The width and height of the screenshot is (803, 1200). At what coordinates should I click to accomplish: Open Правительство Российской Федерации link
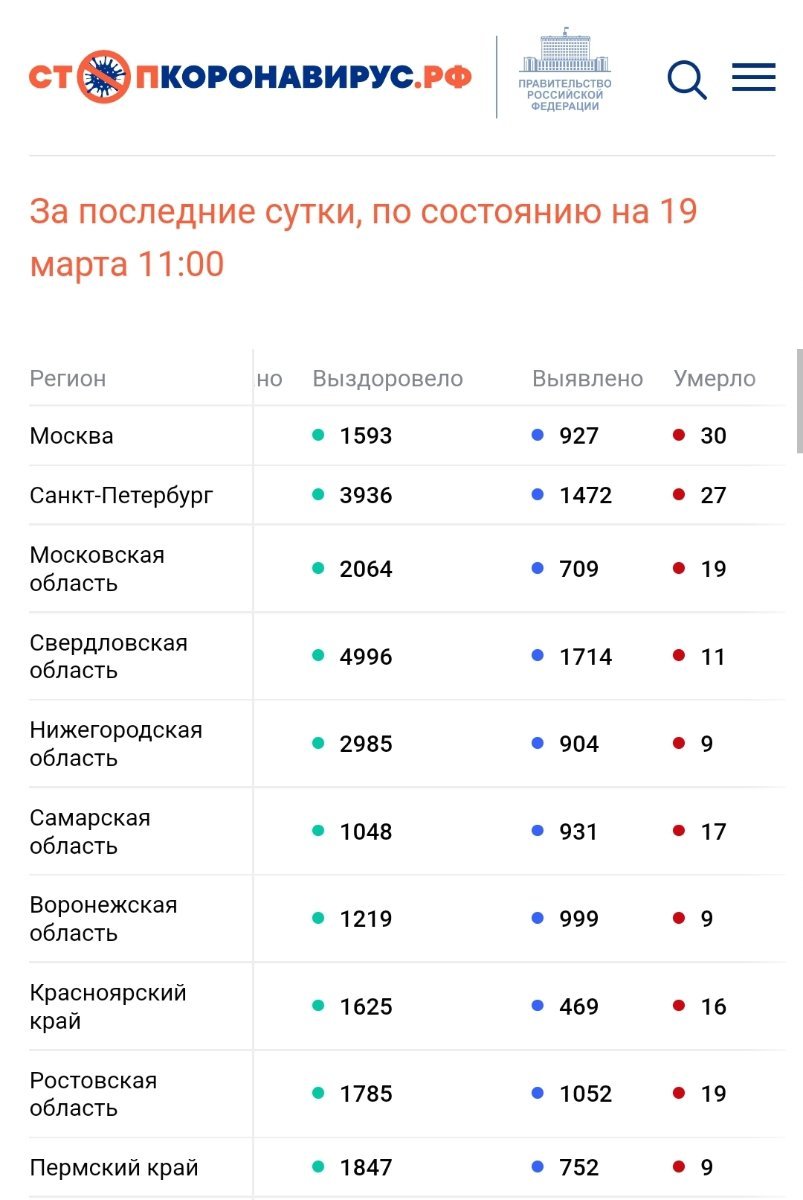565,76
